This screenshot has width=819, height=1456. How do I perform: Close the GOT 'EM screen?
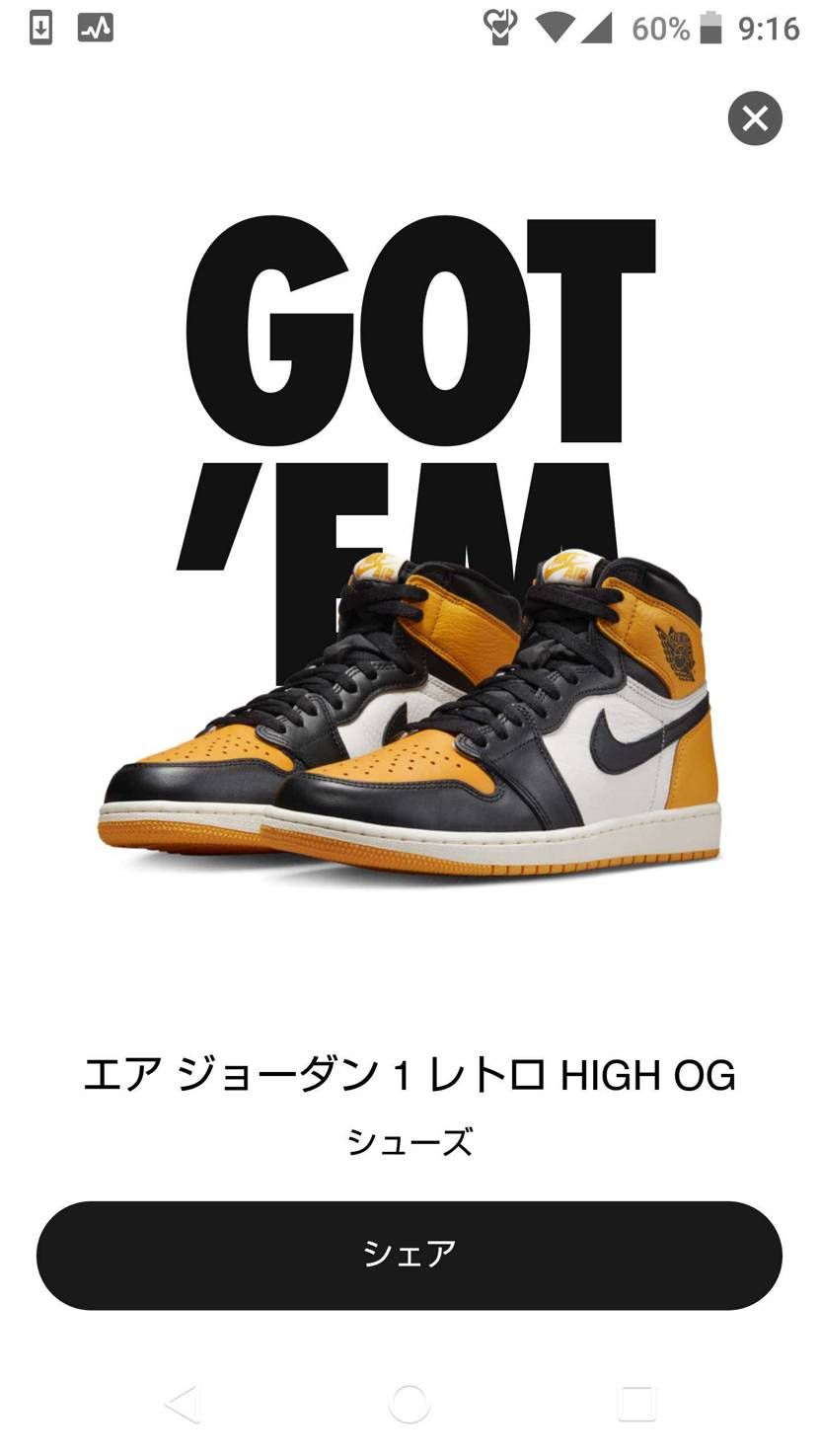755,118
